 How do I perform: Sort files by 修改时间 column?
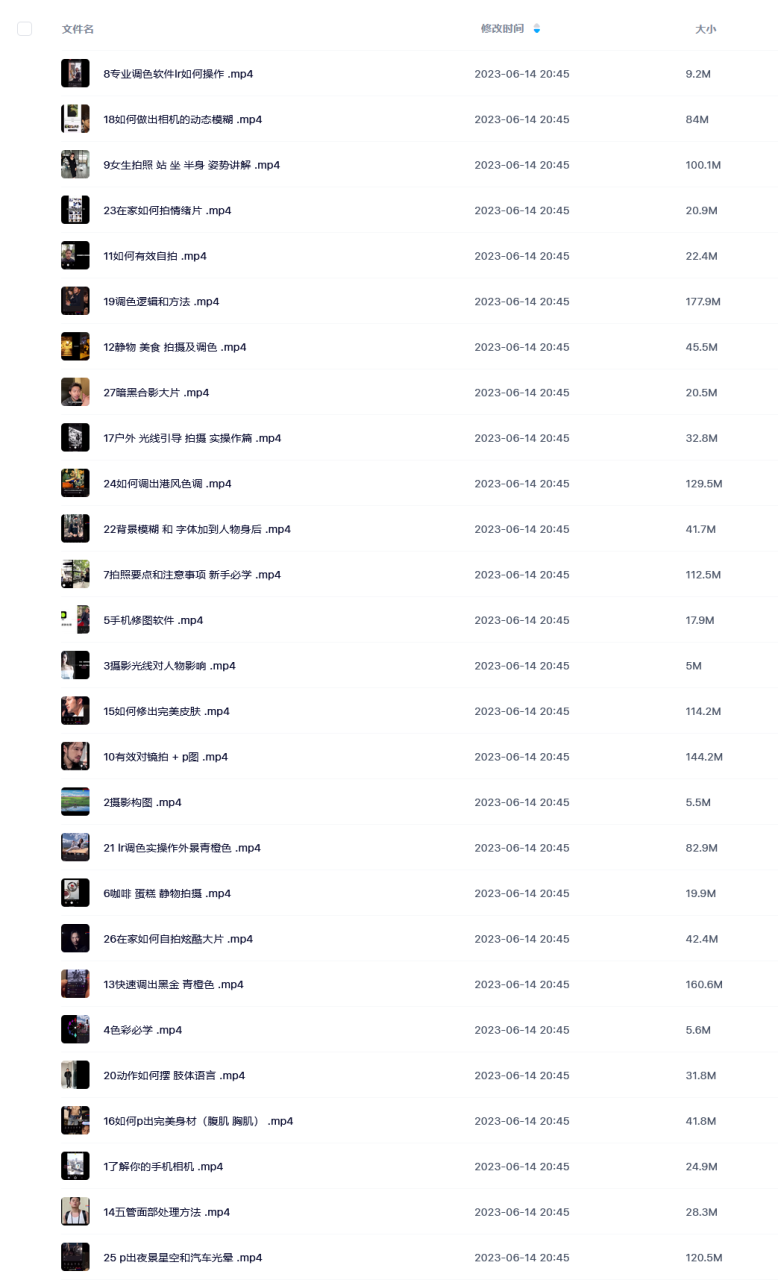(502, 29)
